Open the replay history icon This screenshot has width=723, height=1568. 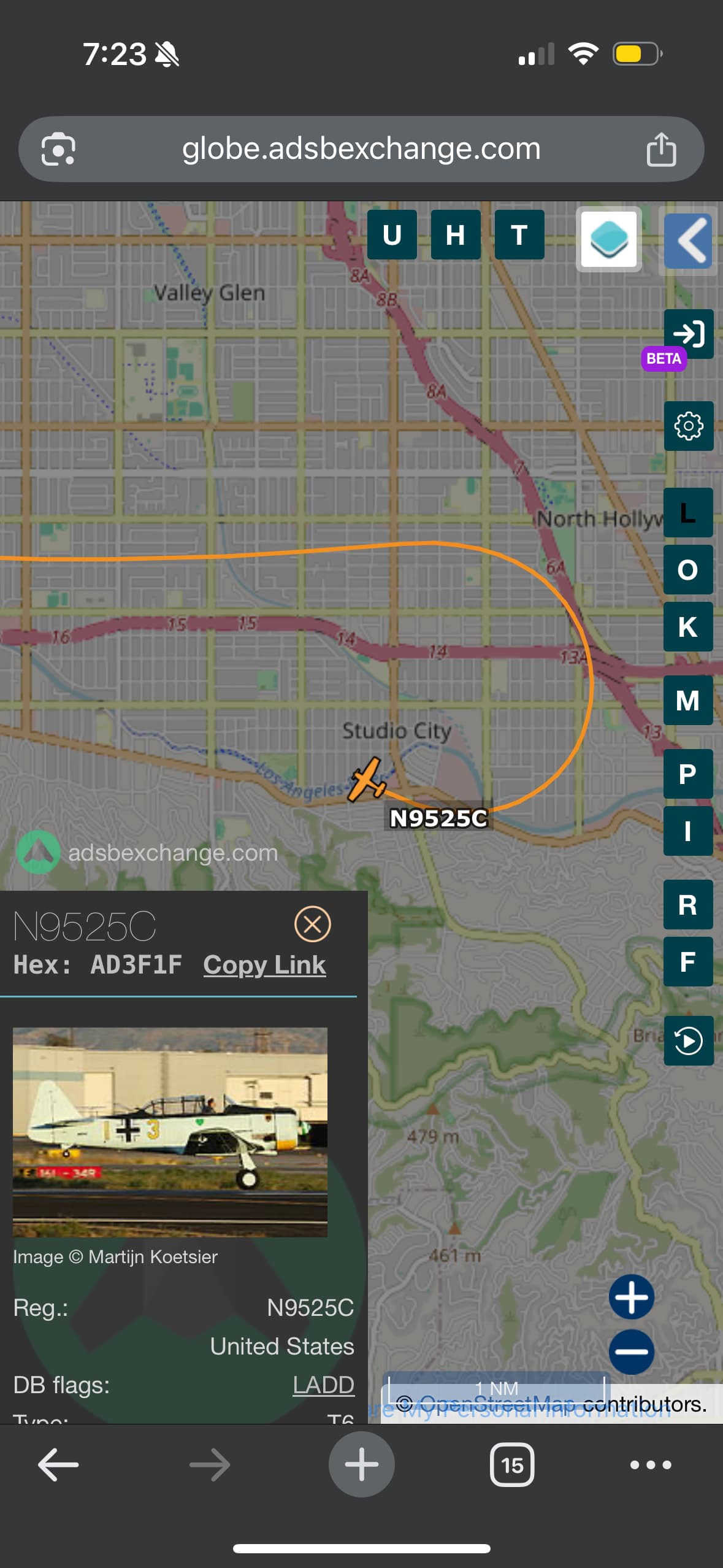click(x=688, y=1041)
